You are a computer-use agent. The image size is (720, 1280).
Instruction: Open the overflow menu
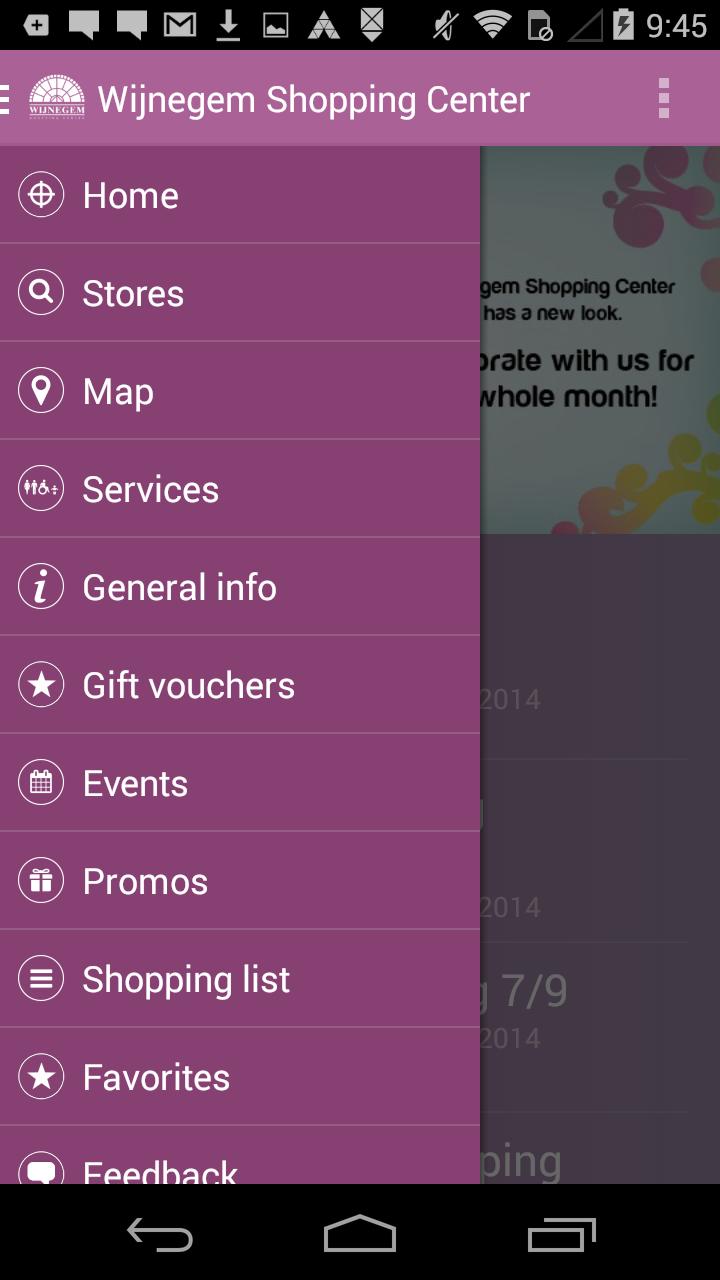[663, 99]
